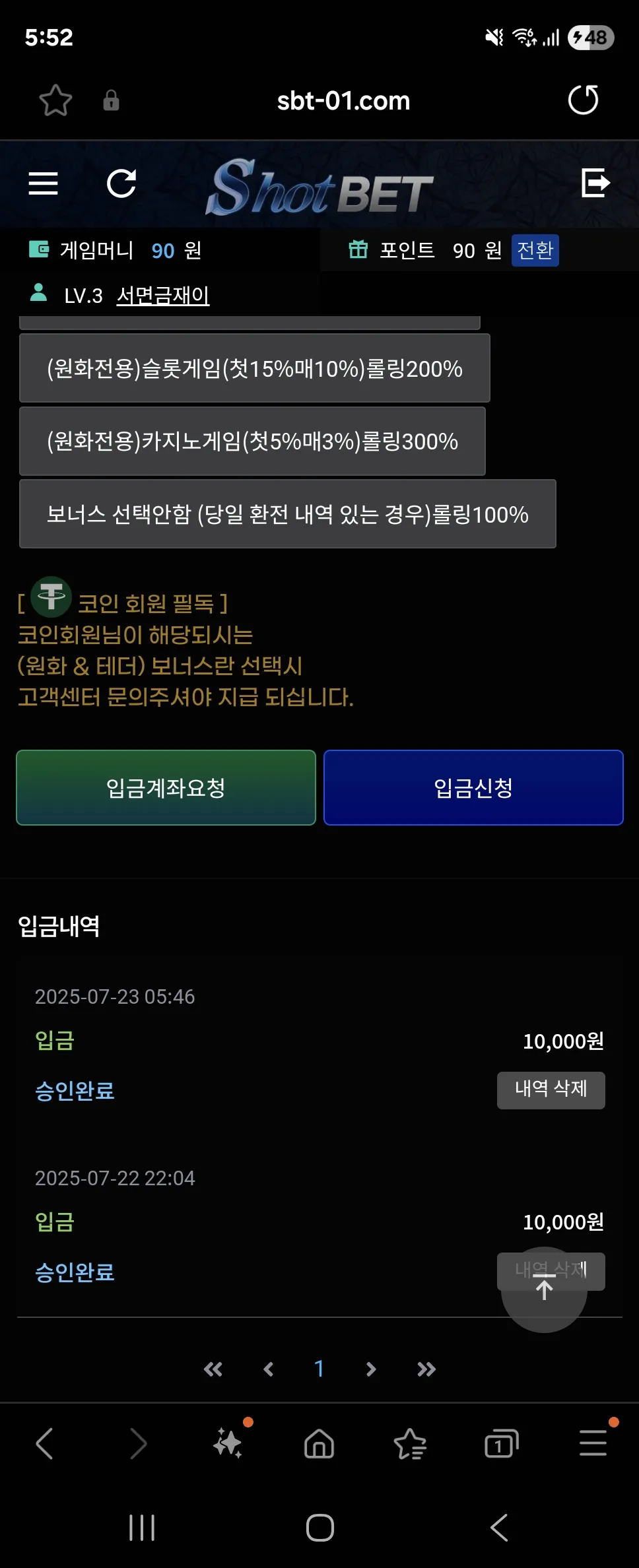Go to the browser home page
Image resolution: width=639 pixels, height=1568 pixels.
[x=319, y=1443]
